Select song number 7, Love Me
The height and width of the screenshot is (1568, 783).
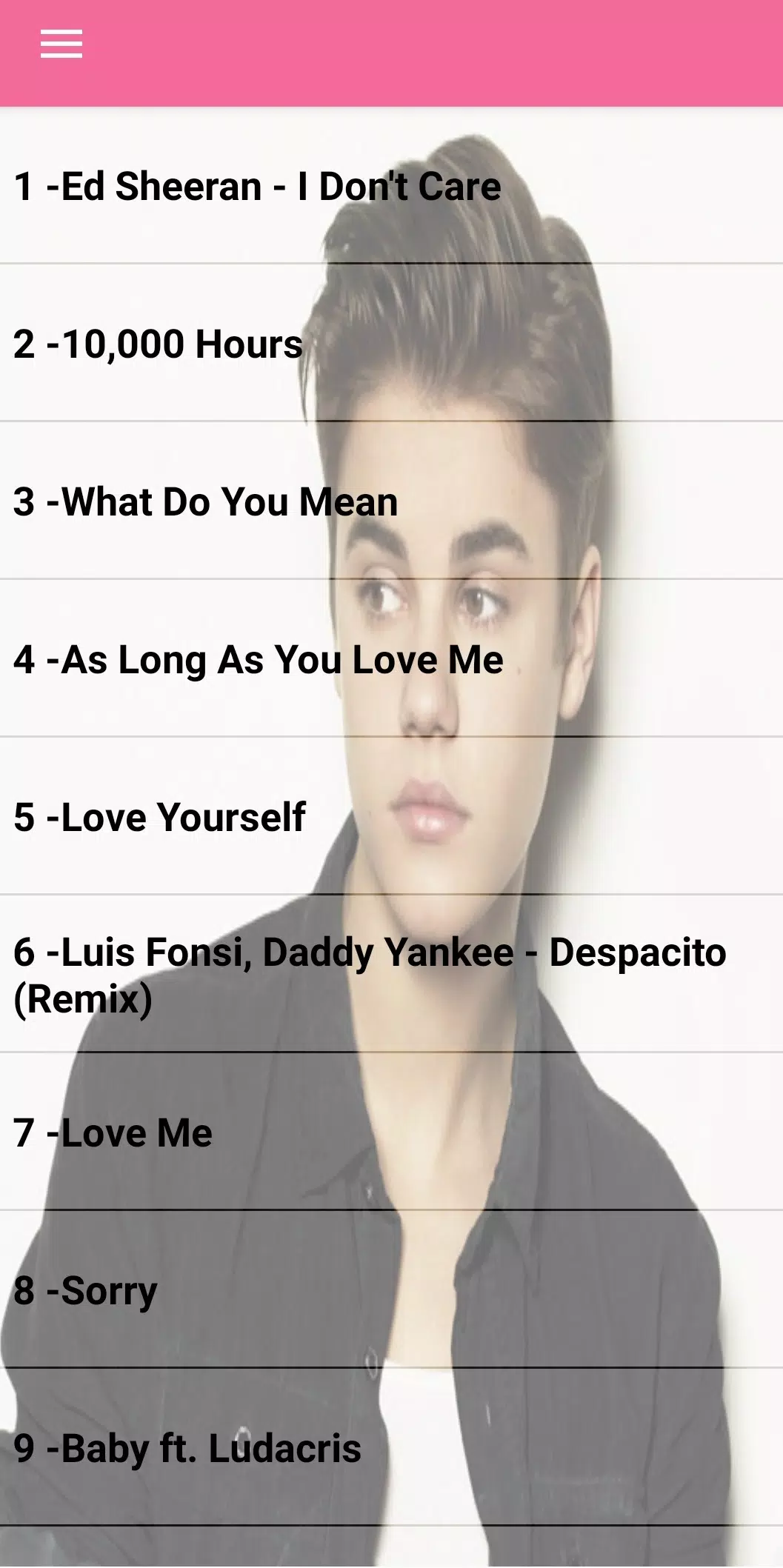[x=113, y=1132]
